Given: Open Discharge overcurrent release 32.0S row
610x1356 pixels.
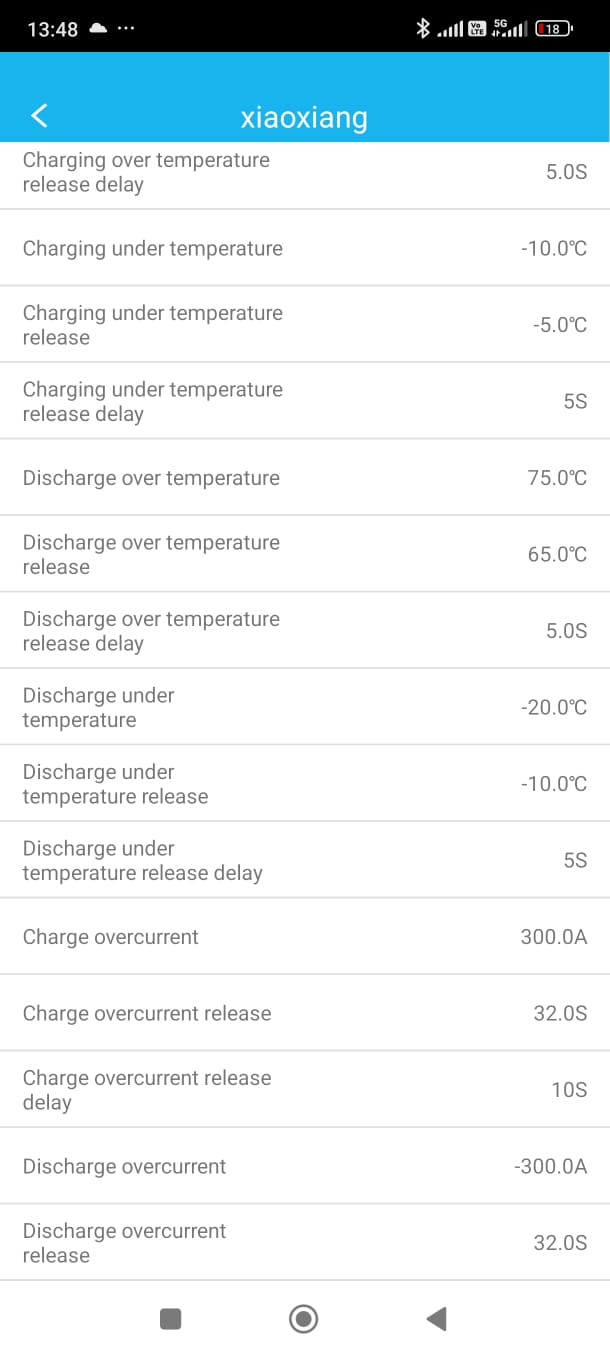Looking at the screenshot, I should [x=305, y=1242].
